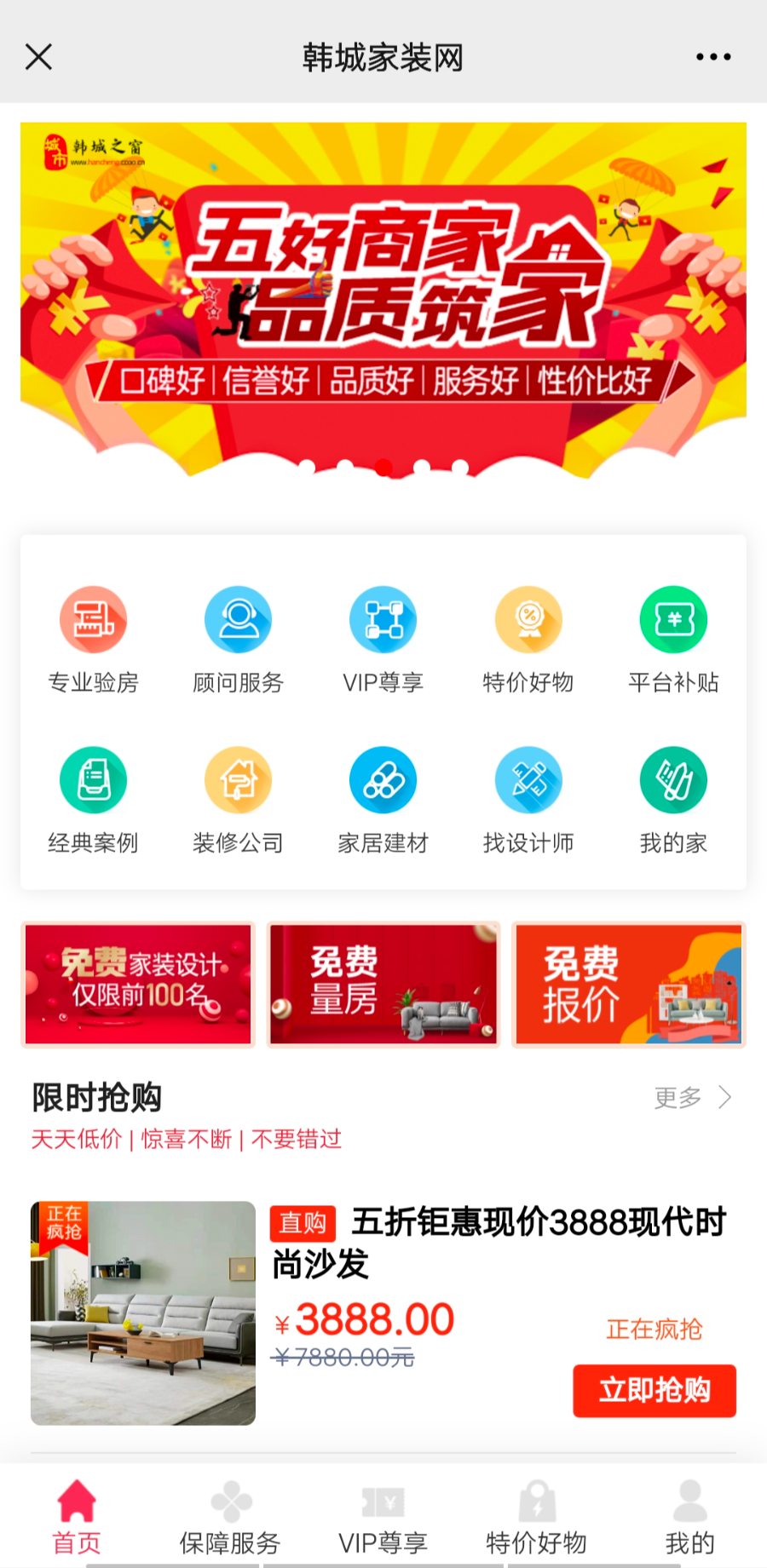The image size is (767, 1568).
Task: Go to the 我的 tab
Action: point(689,1517)
